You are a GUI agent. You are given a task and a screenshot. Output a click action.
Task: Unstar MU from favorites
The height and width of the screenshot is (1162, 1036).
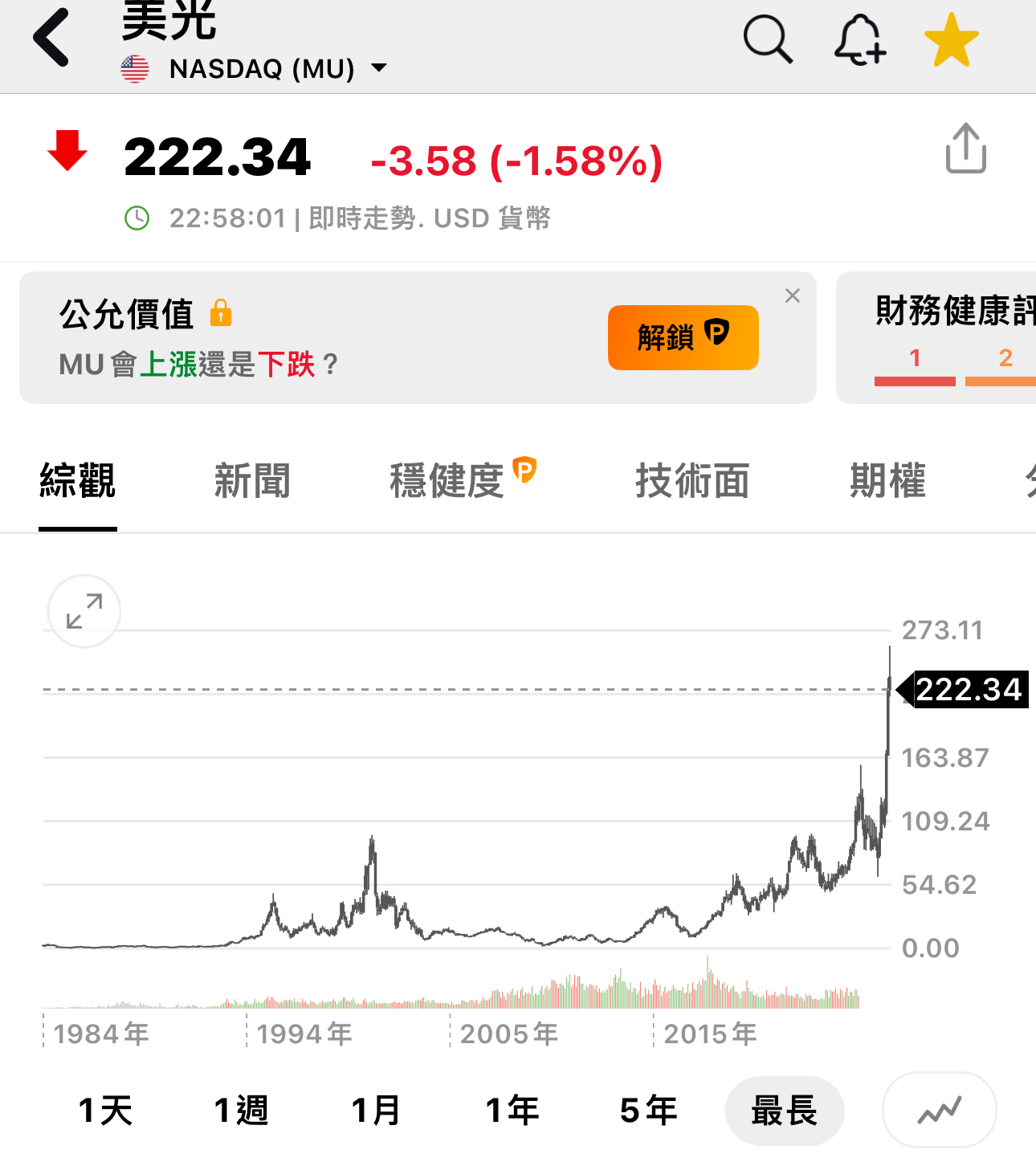pos(952,39)
